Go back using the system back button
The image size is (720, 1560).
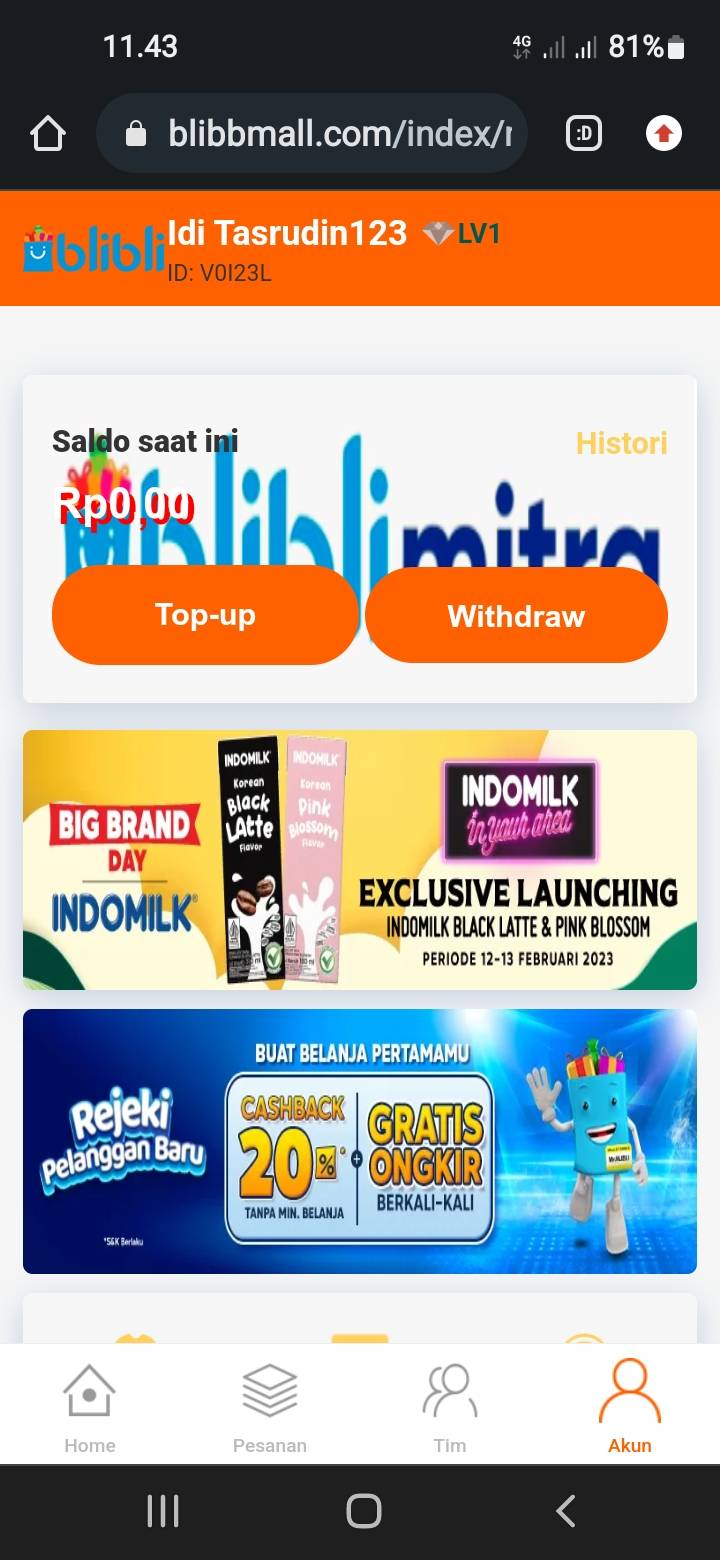pyautogui.click(x=565, y=1511)
